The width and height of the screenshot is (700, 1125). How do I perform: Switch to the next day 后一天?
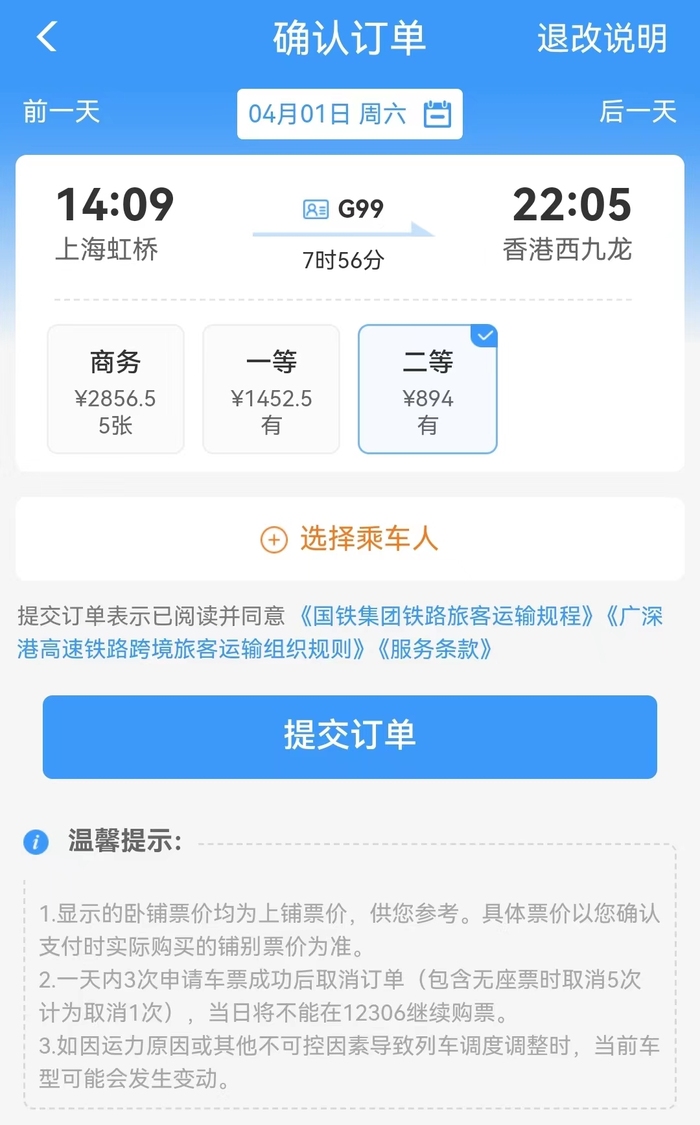coord(638,112)
